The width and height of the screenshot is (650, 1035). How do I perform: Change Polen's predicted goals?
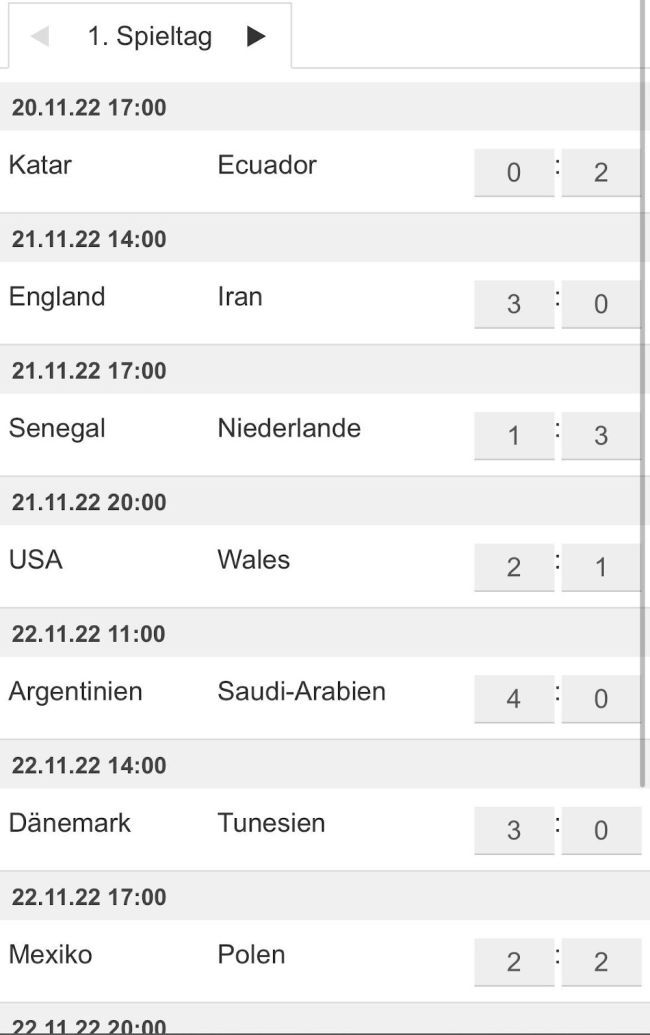tap(600, 962)
